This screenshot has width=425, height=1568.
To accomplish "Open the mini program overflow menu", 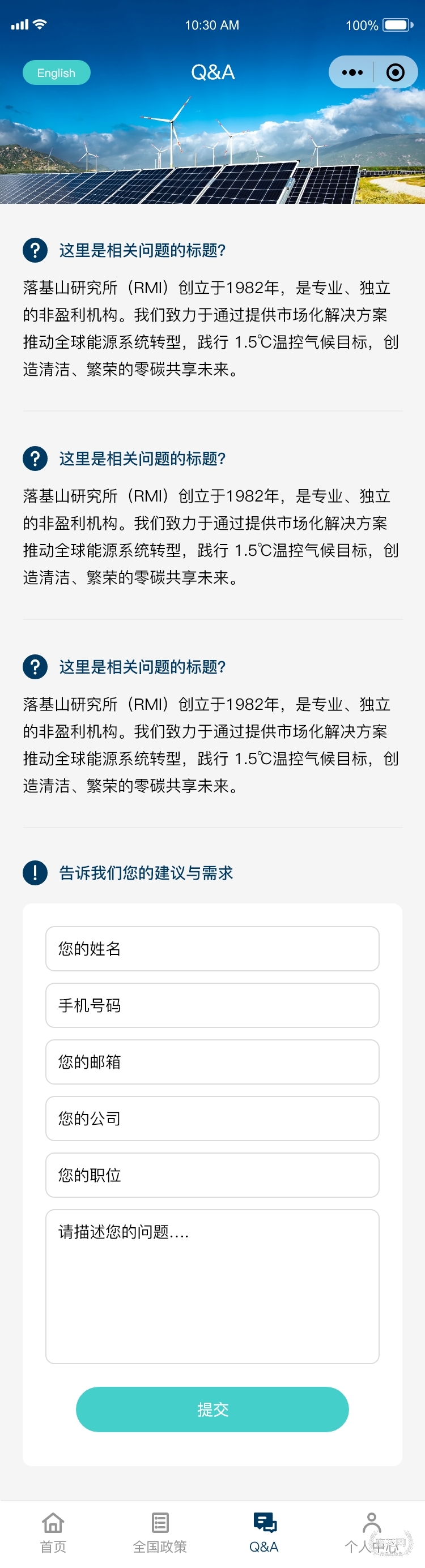I will click(x=352, y=72).
